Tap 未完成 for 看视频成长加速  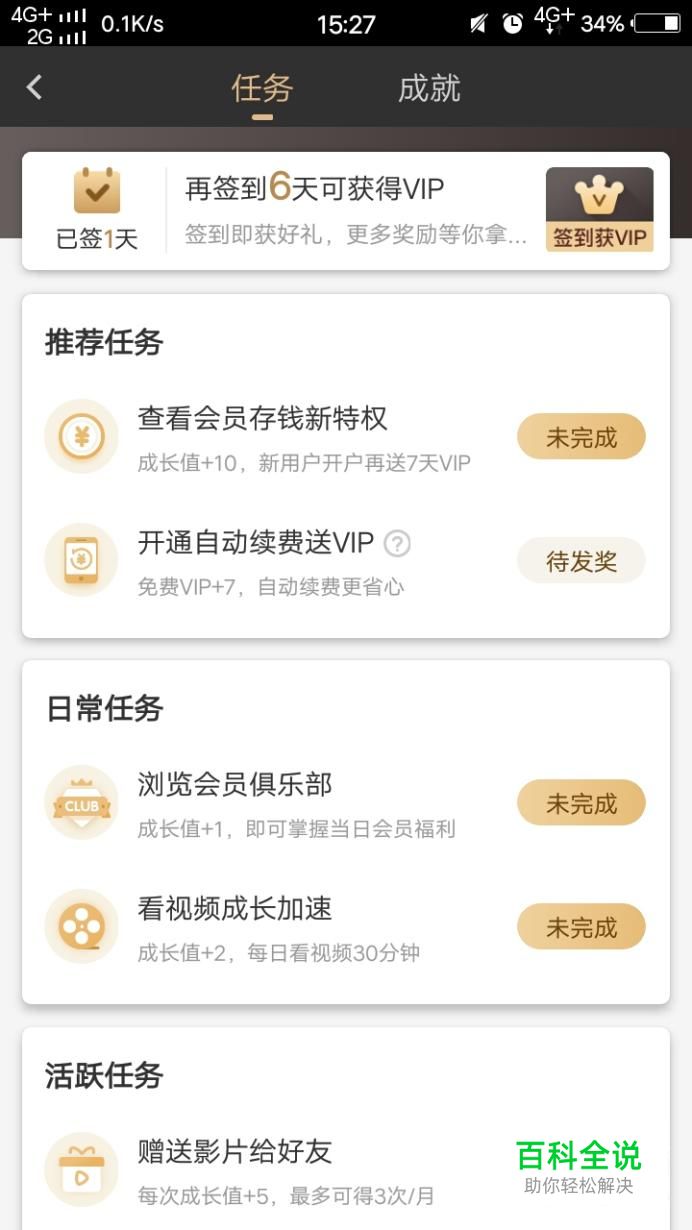point(581,927)
